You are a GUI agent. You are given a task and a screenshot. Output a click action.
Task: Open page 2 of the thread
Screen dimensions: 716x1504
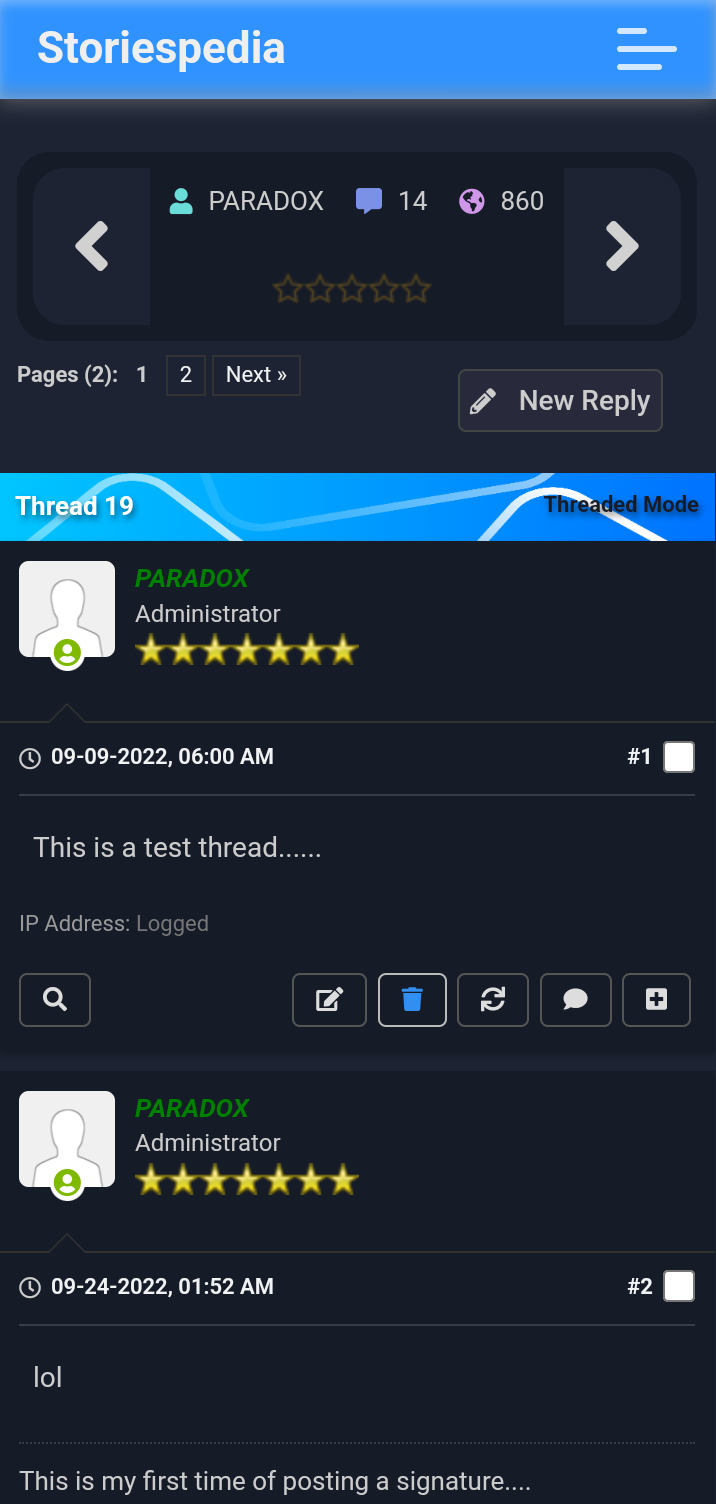[x=185, y=375]
